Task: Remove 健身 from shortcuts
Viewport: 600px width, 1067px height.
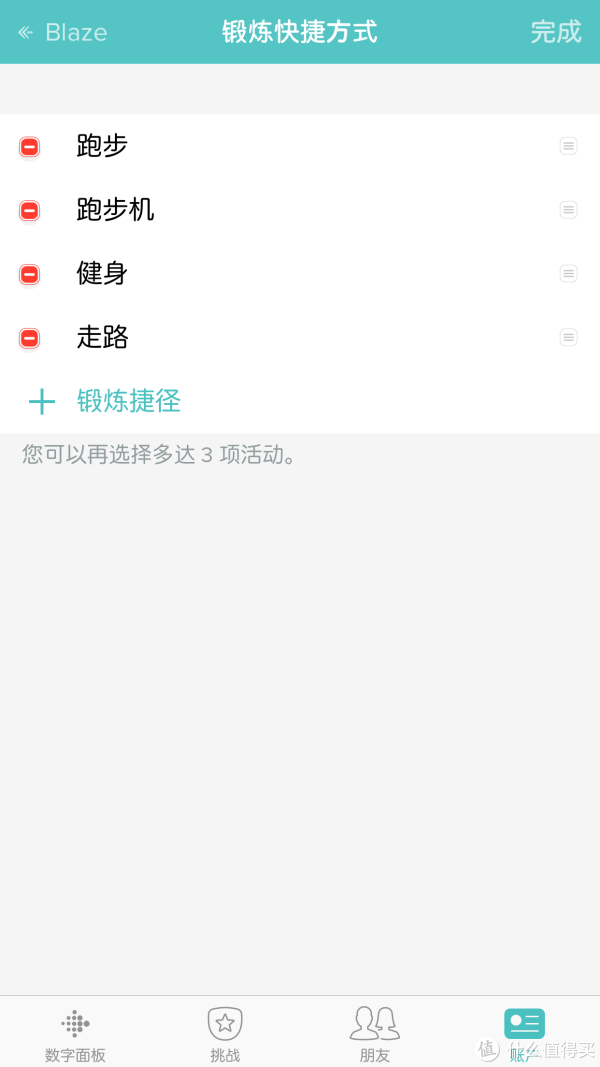Action: coord(29,275)
